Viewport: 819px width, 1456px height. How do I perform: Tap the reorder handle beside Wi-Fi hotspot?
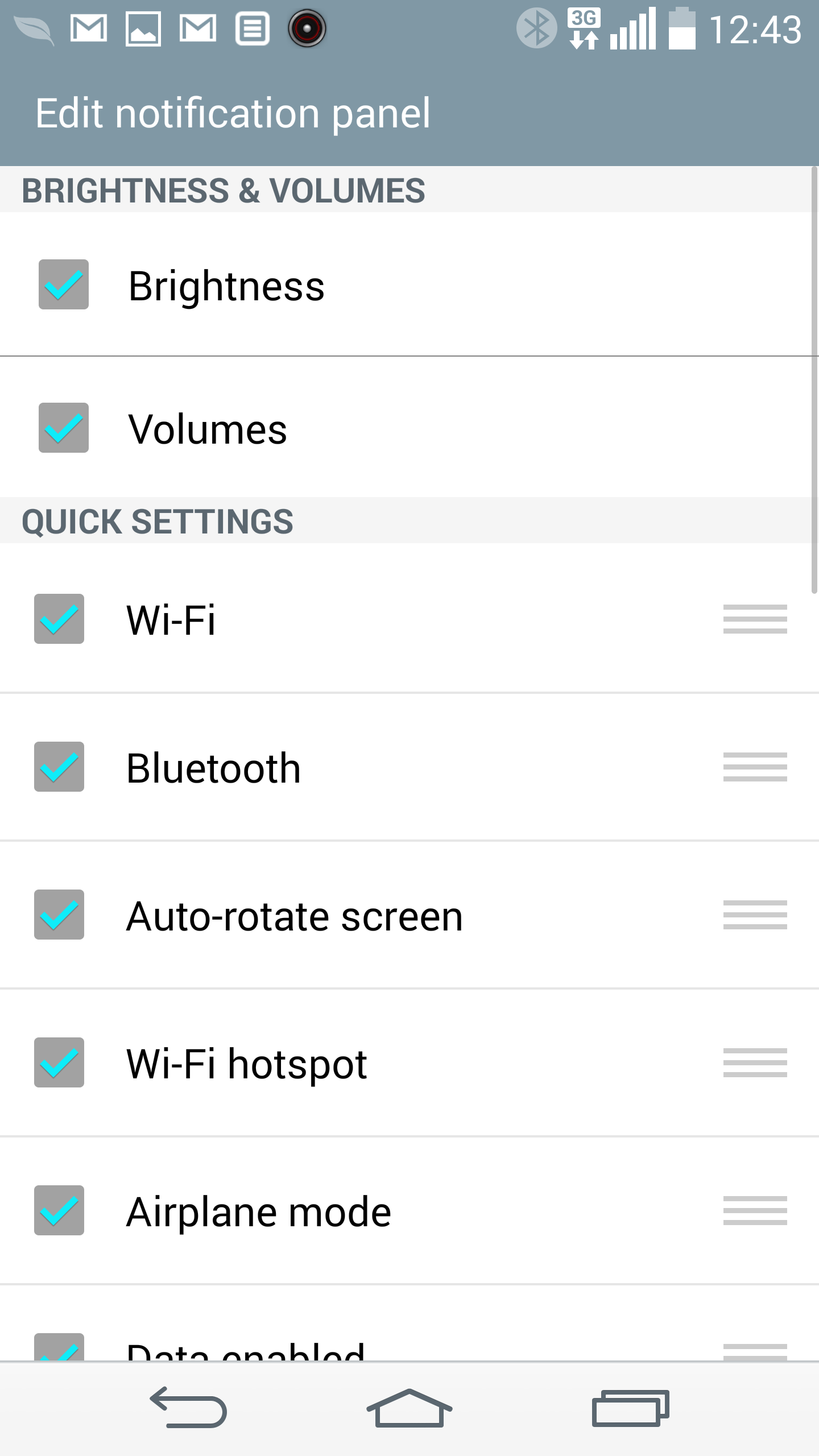coord(755,1062)
